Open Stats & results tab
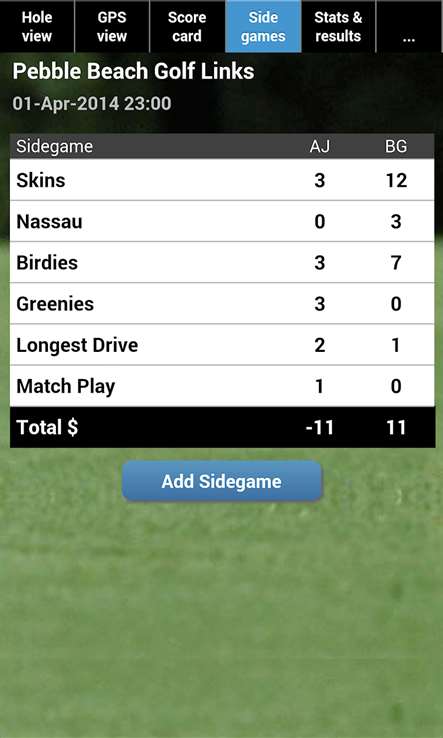The image size is (443, 738). pos(338,26)
